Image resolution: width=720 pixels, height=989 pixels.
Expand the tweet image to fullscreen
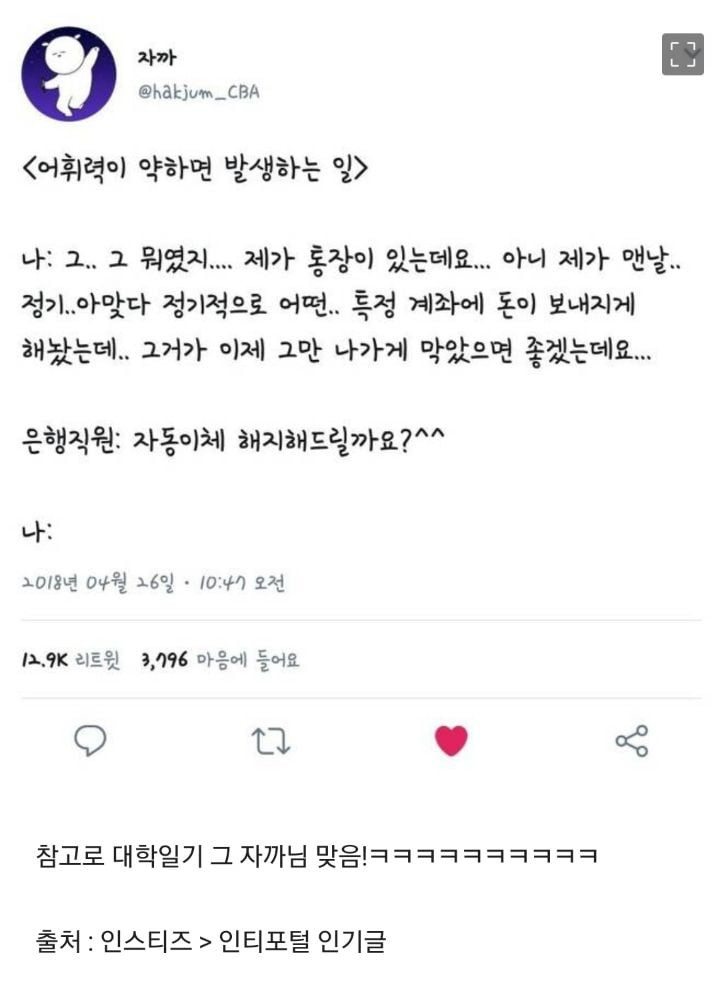(683, 54)
